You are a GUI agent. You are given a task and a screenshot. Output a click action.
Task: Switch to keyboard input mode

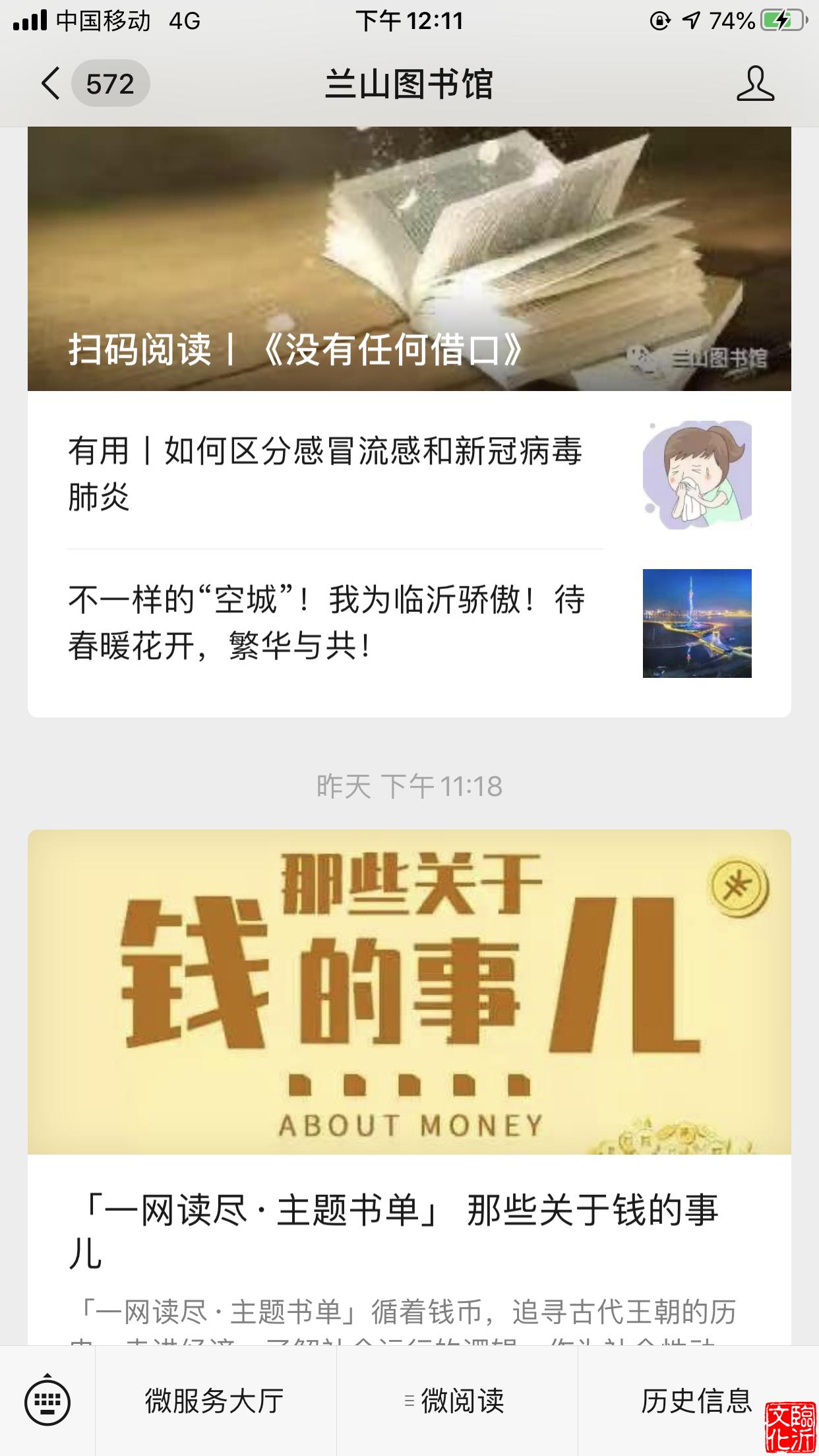click(x=47, y=1401)
